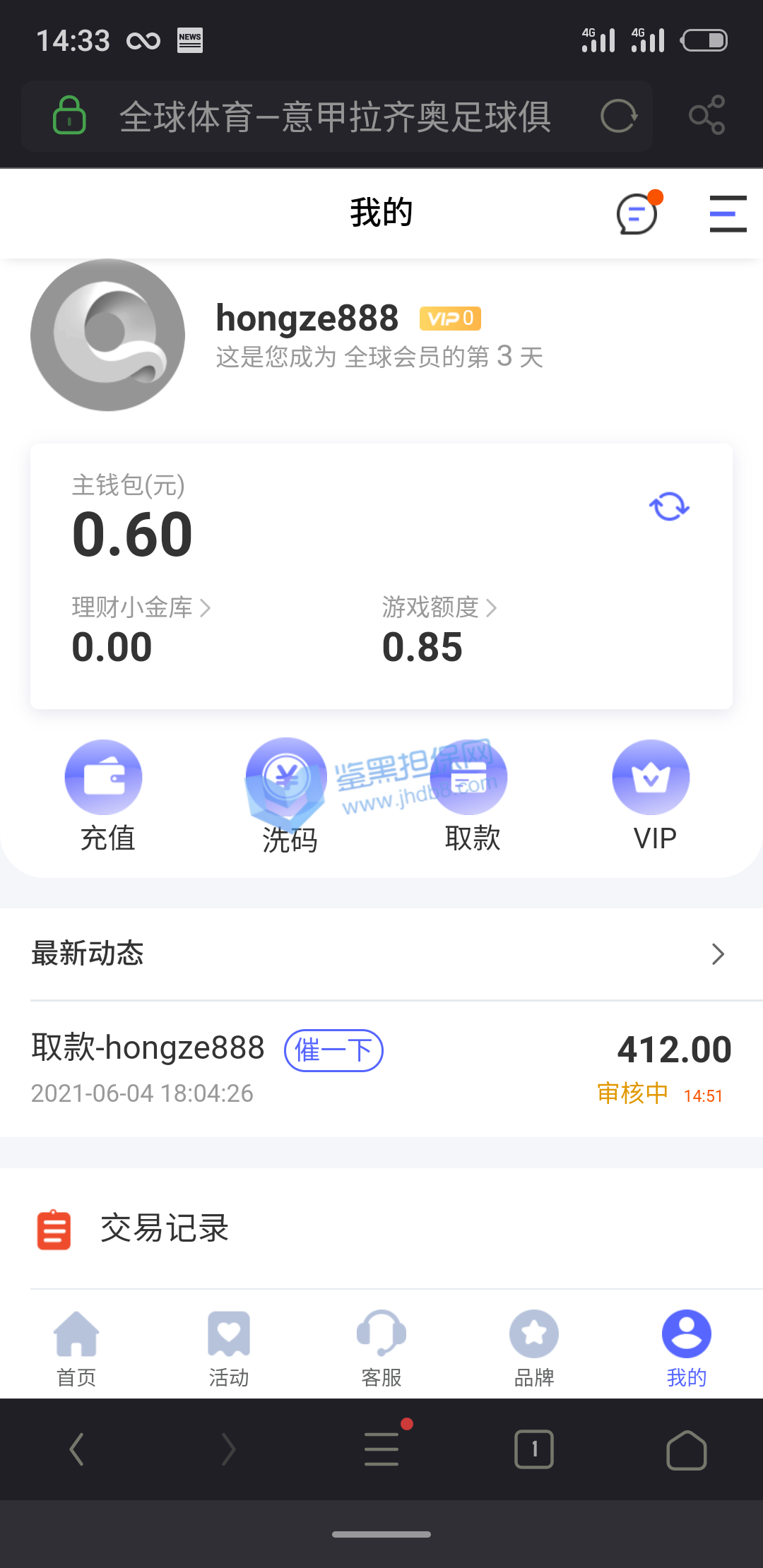Open 游戏额度 details
This screenshot has height=1568, width=763.
(x=439, y=607)
